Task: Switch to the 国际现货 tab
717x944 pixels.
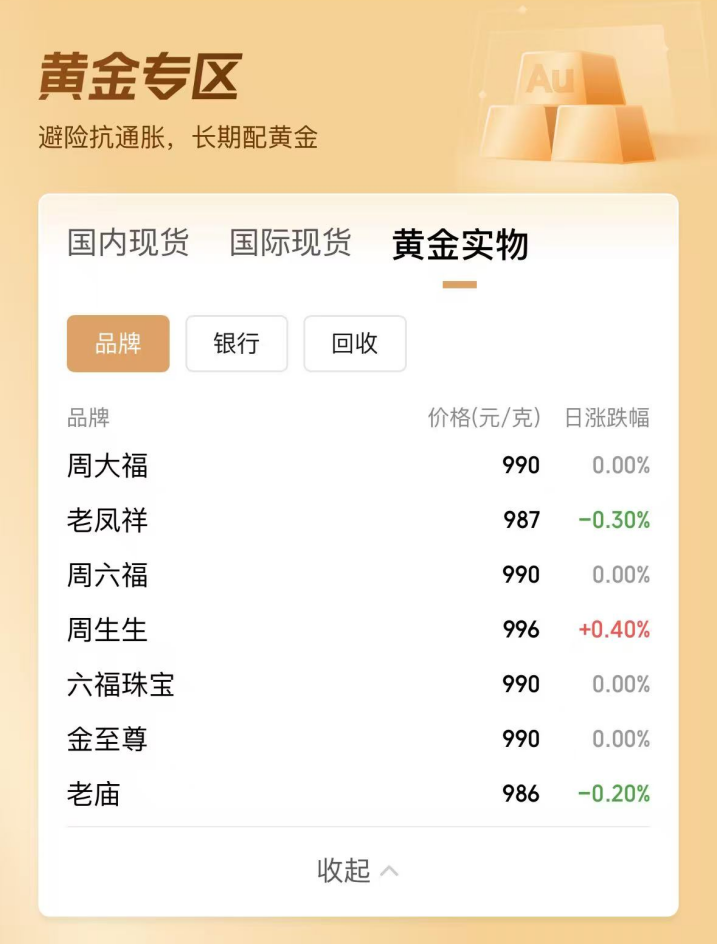Action: (290, 243)
